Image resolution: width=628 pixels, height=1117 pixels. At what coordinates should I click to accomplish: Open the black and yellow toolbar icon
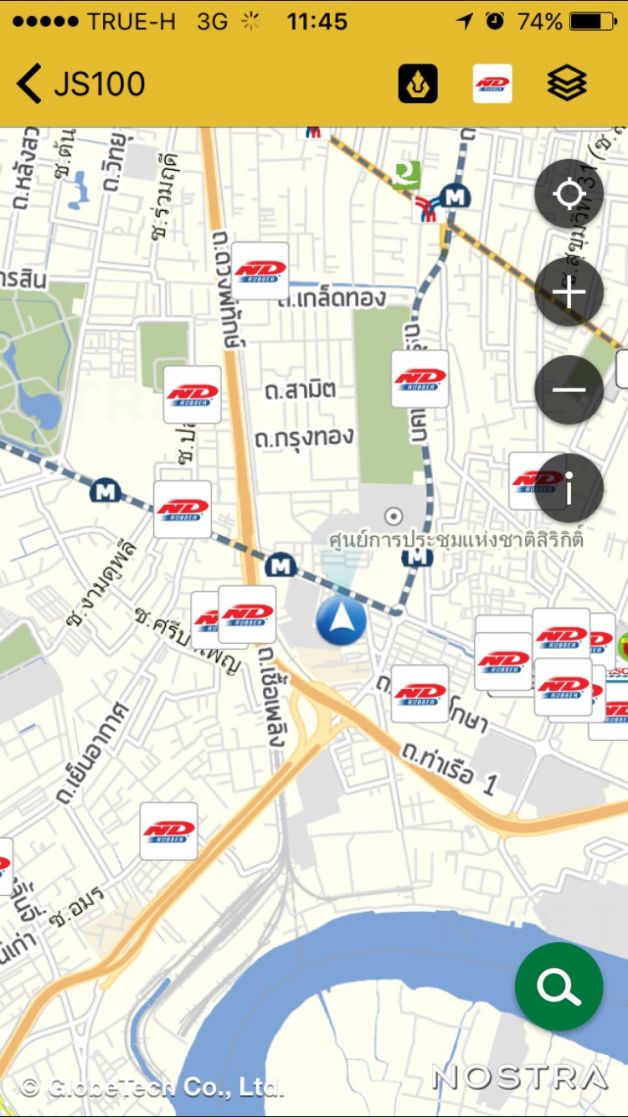click(418, 84)
